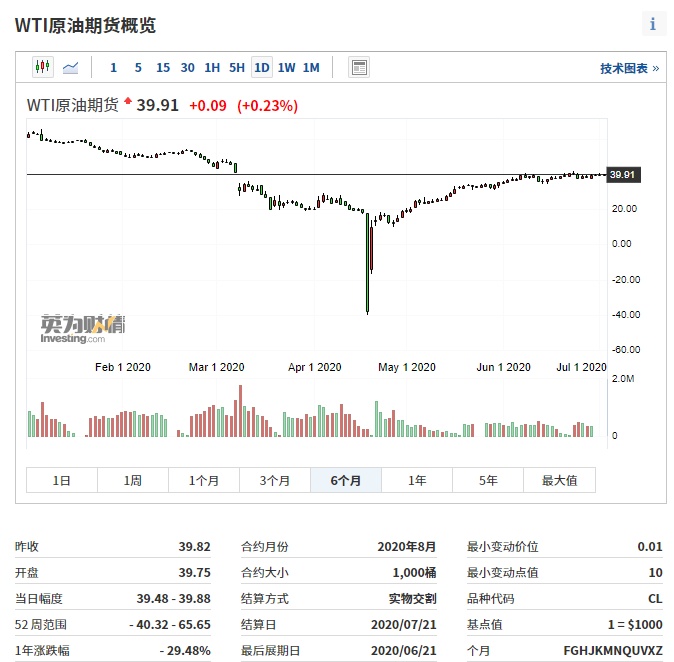Image resolution: width=674 pixels, height=662 pixels.
Task: Select the 5H interval
Action: click(237, 67)
